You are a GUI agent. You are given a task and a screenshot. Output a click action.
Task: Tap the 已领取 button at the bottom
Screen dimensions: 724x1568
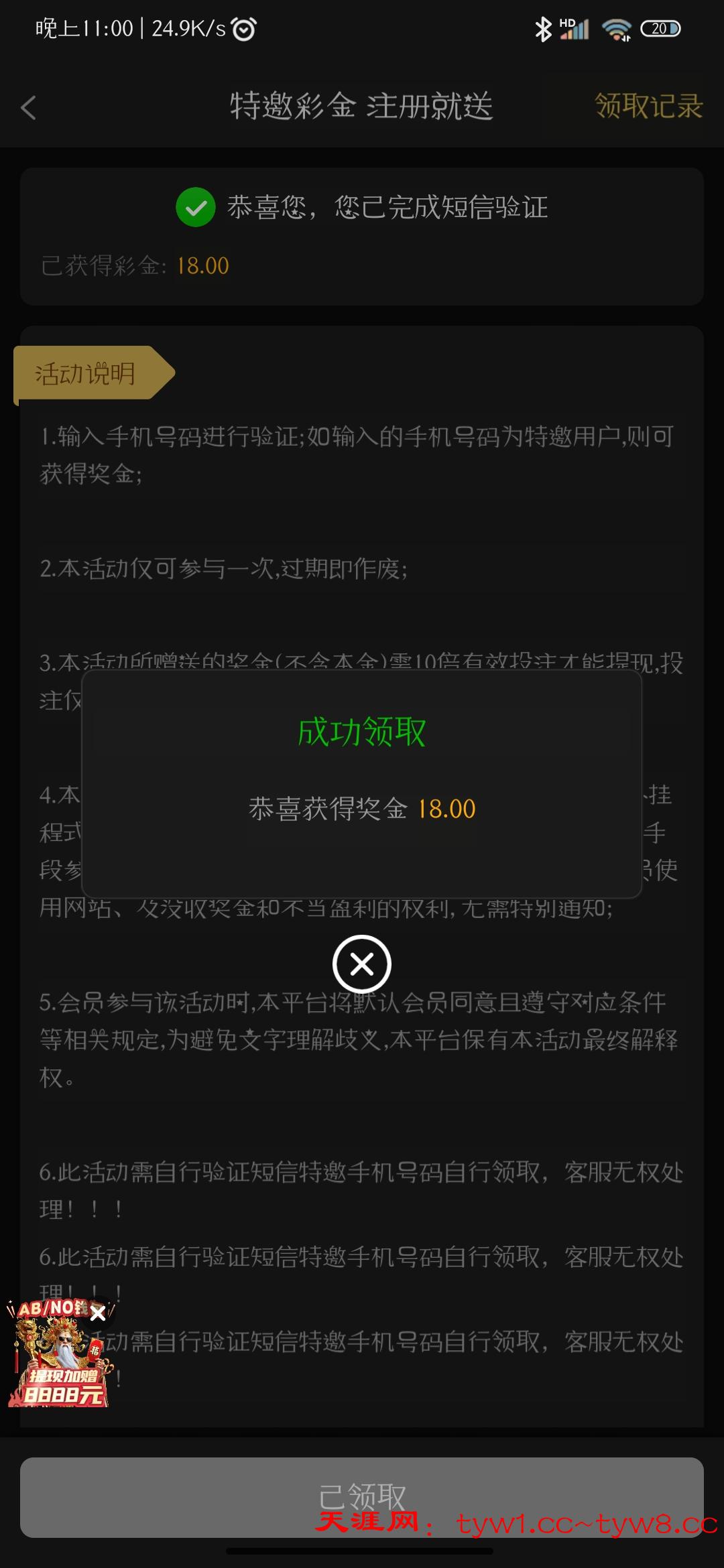point(362,1496)
